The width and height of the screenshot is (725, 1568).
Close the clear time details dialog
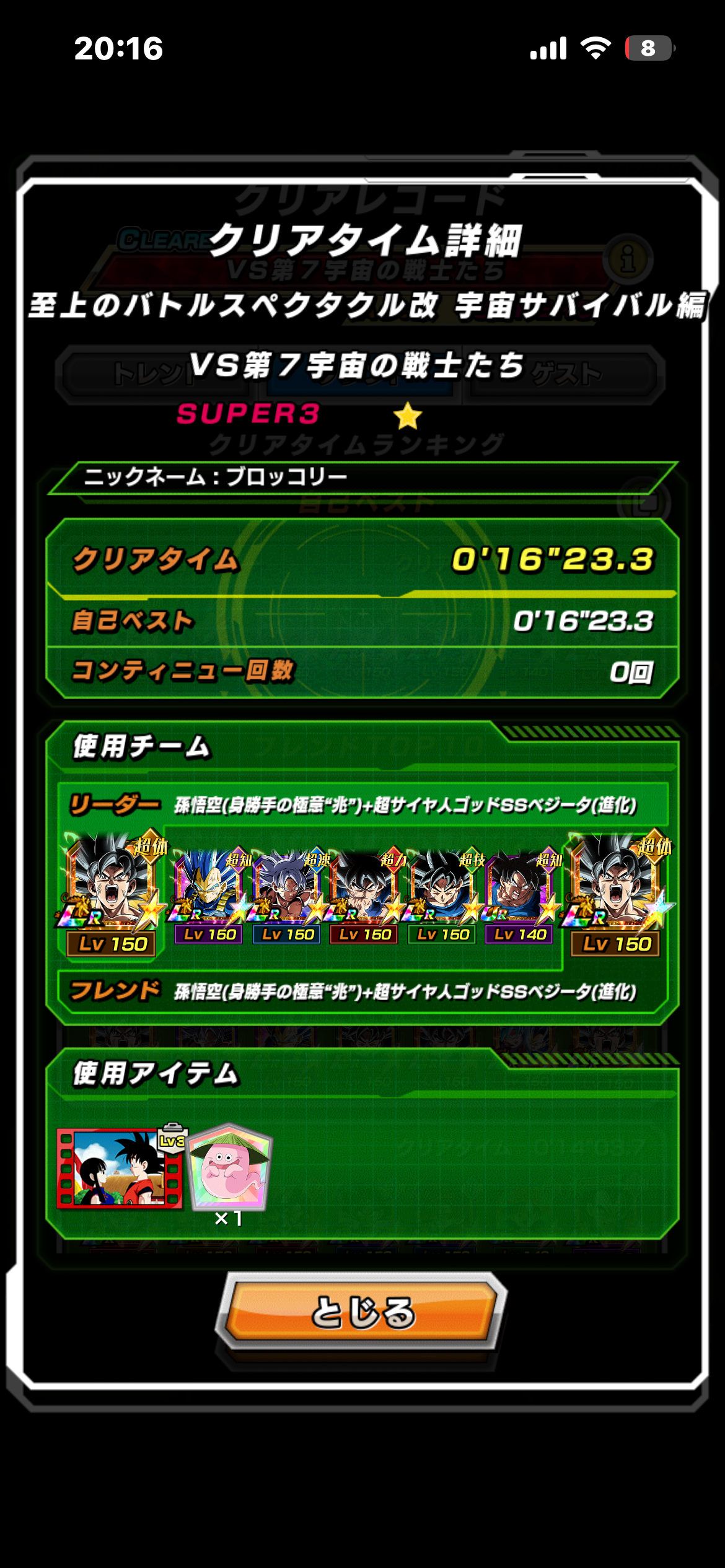[362, 1312]
